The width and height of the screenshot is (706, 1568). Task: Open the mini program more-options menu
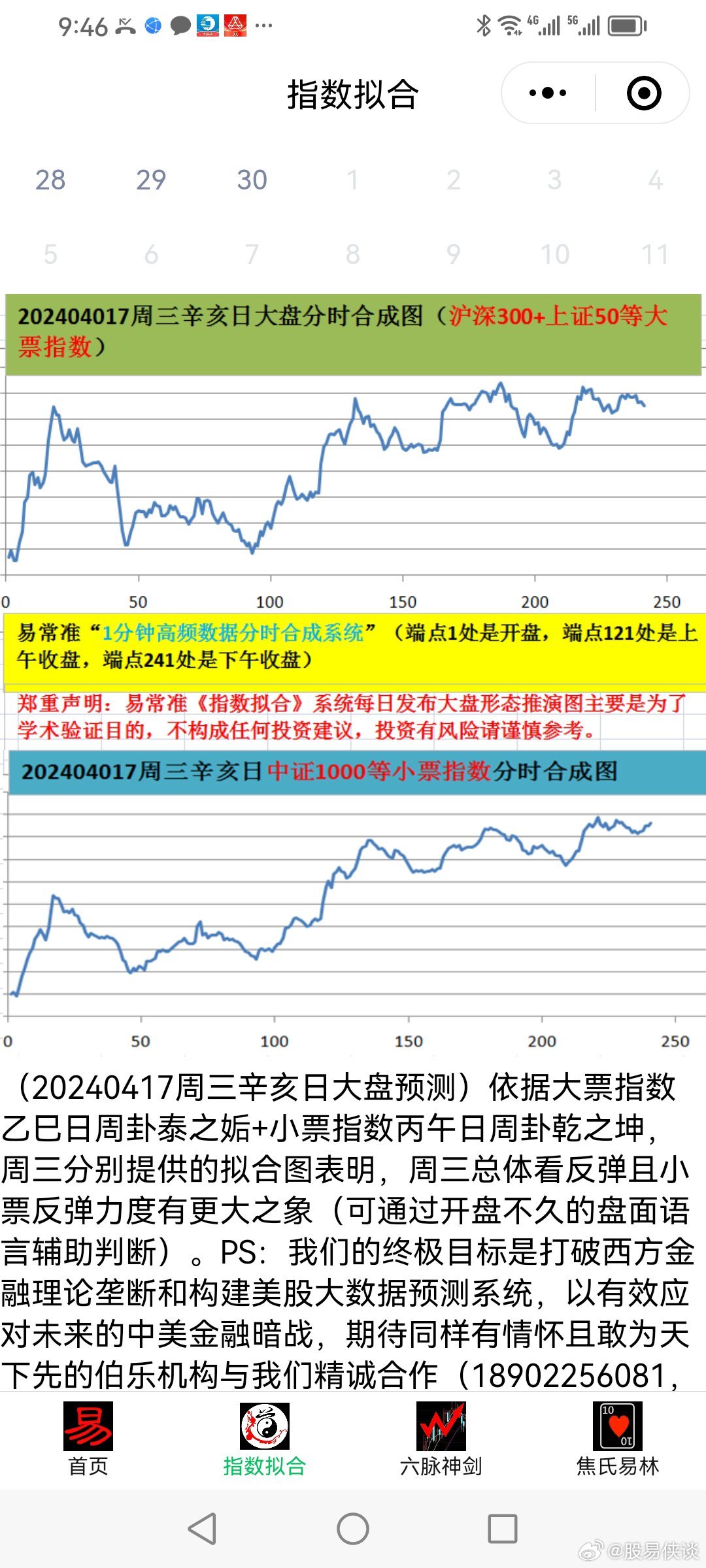[548, 93]
